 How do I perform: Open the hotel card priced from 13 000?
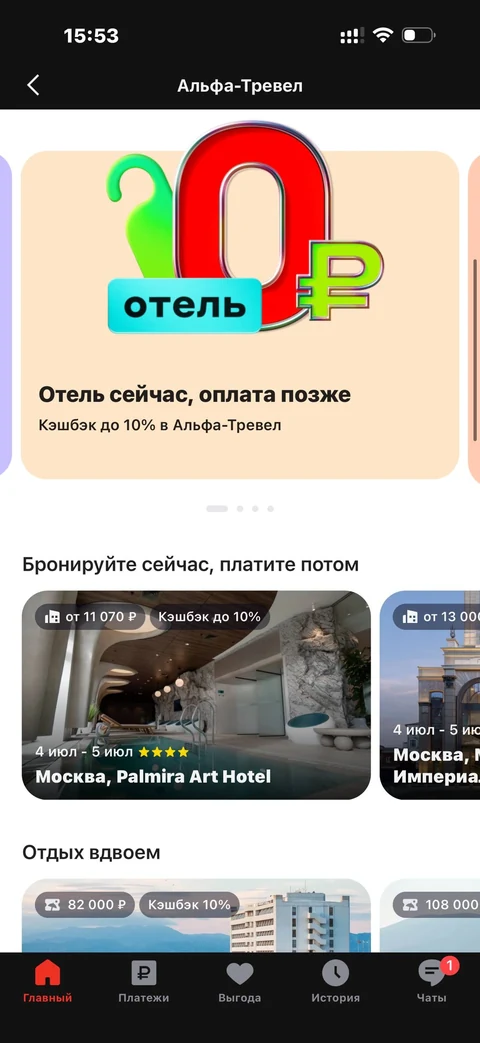[x=430, y=694]
